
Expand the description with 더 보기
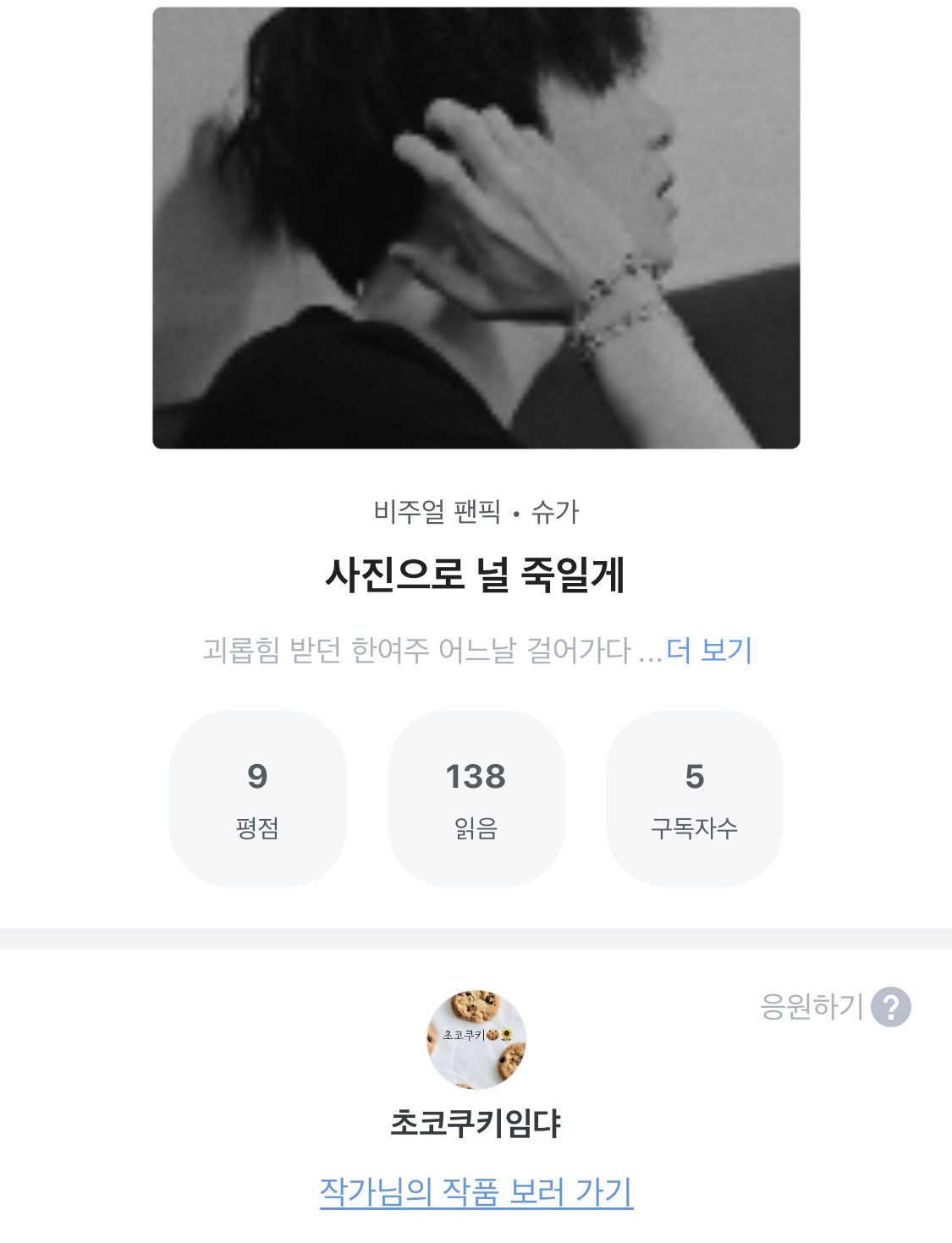pyautogui.click(x=709, y=651)
